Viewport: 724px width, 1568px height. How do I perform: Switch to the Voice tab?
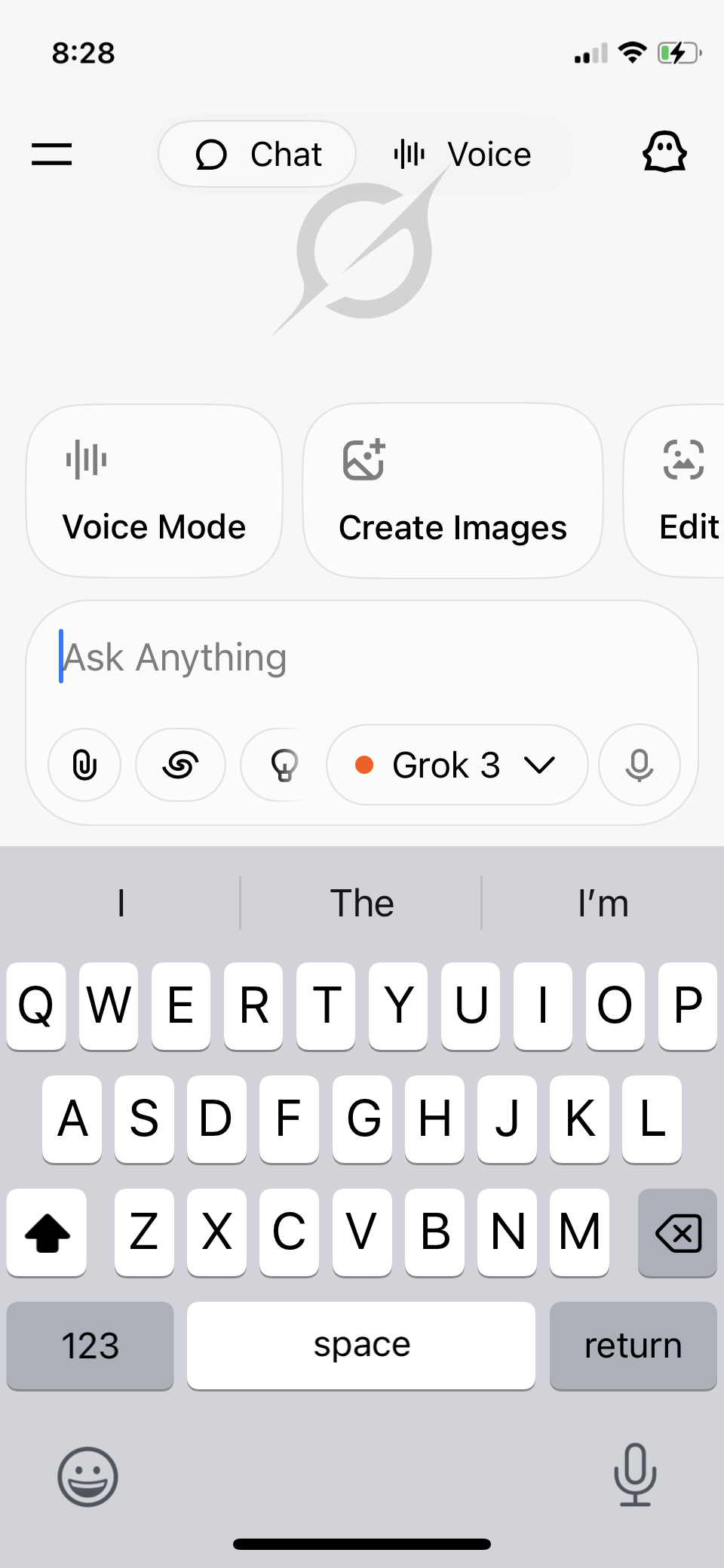(463, 155)
